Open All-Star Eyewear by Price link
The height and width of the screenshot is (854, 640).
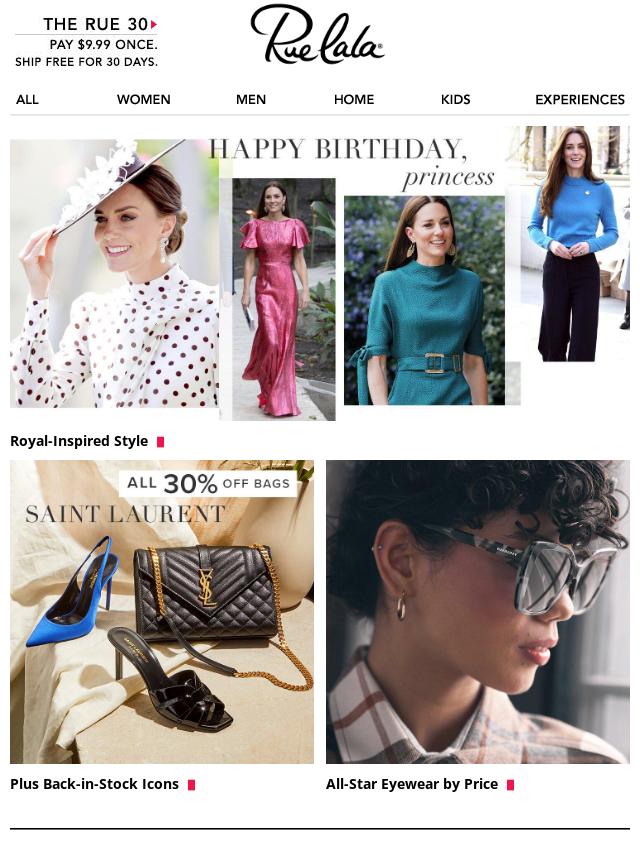click(x=412, y=784)
